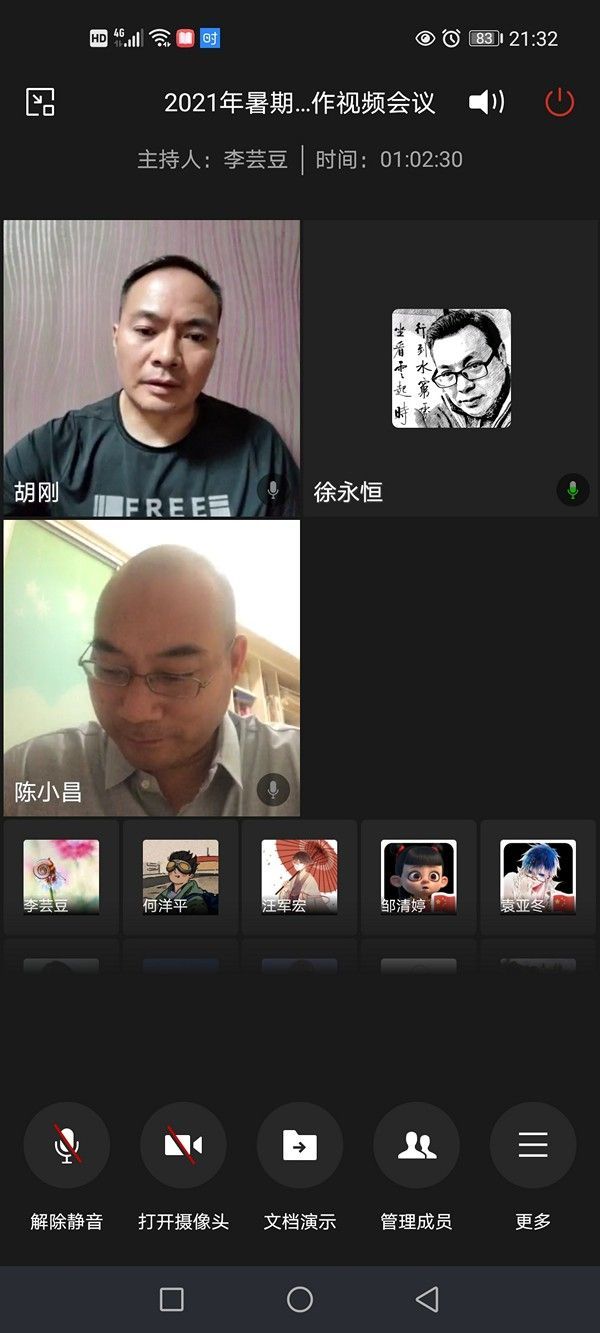Select participant 汪军宏
The width and height of the screenshot is (600, 1333).
coord(299,877)
